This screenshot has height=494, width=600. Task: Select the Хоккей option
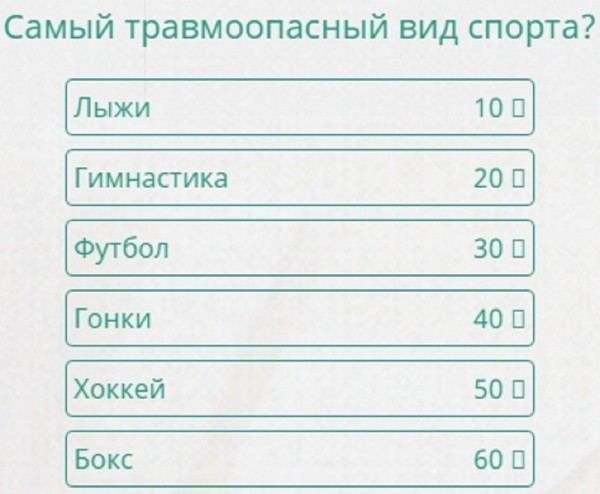pyautogui.click(x=300, y=389)
